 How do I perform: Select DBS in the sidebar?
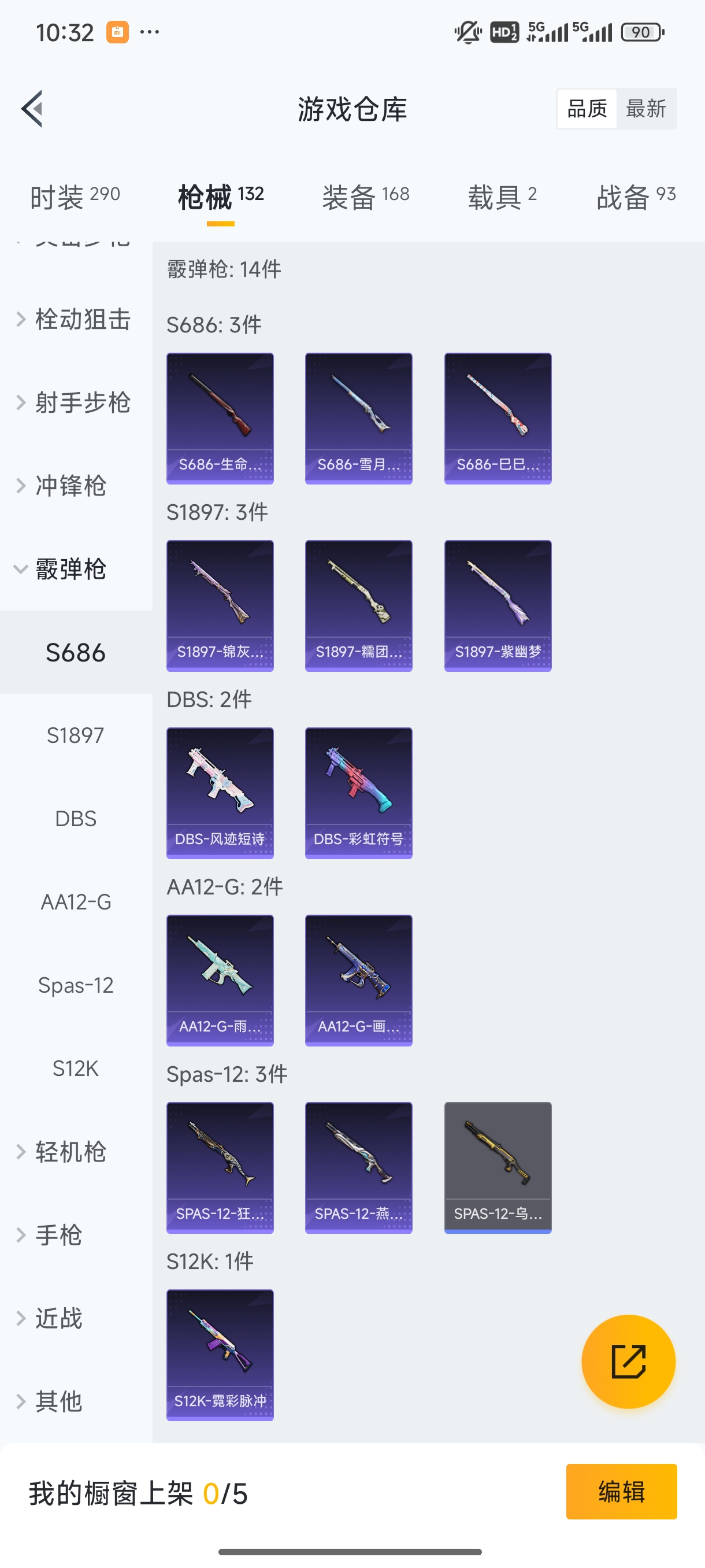(x=76, y=818)
